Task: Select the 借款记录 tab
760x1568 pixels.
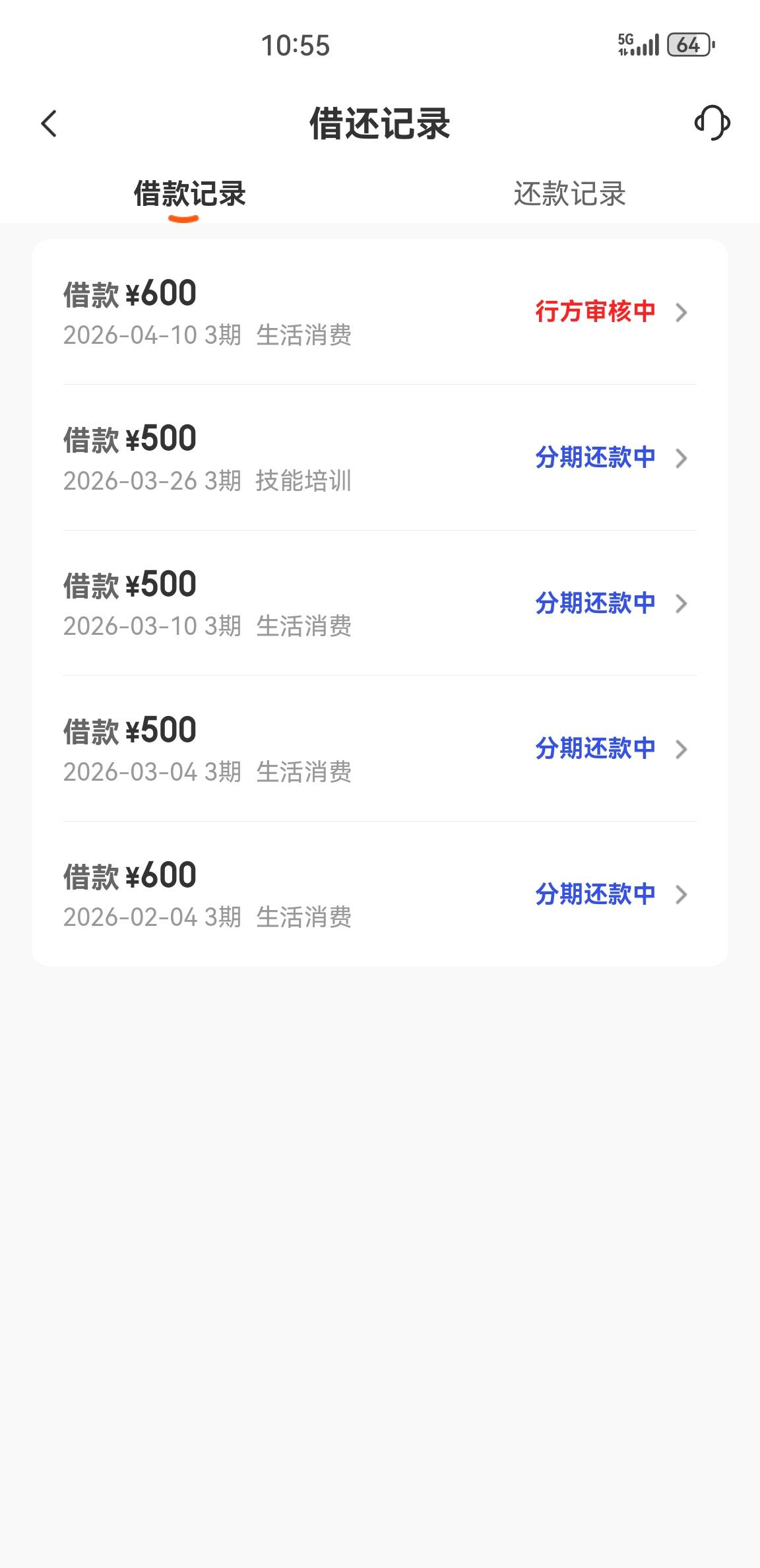Action: tap(190, 194)
